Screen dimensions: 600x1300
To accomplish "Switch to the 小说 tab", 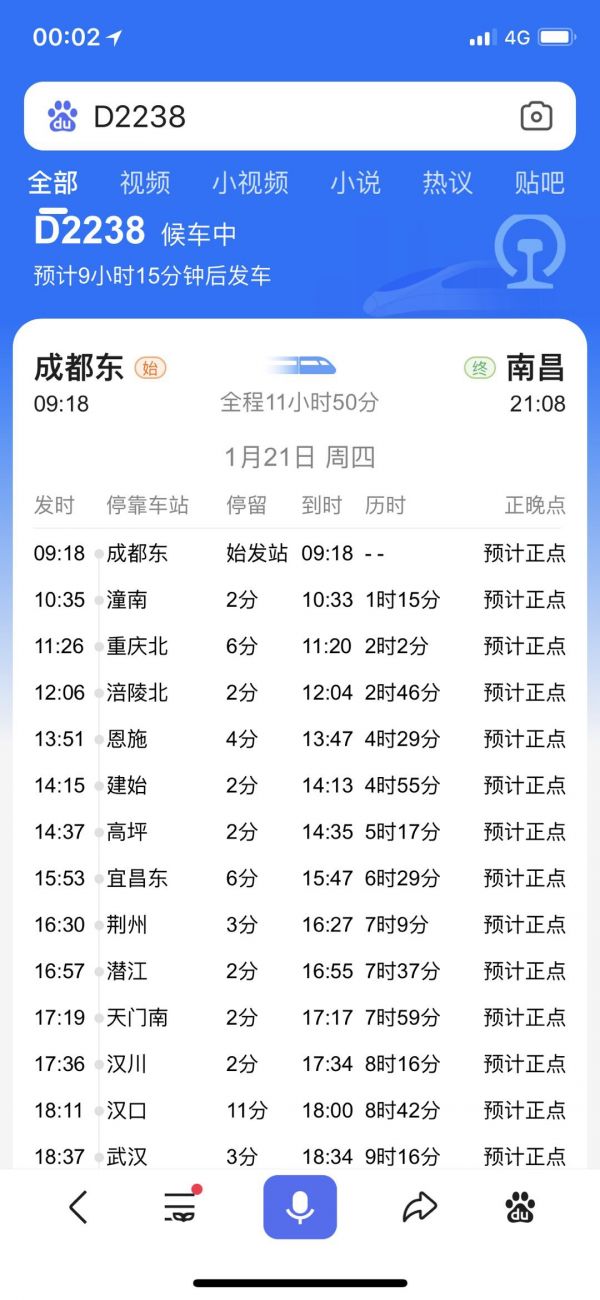I will [356, 183].
